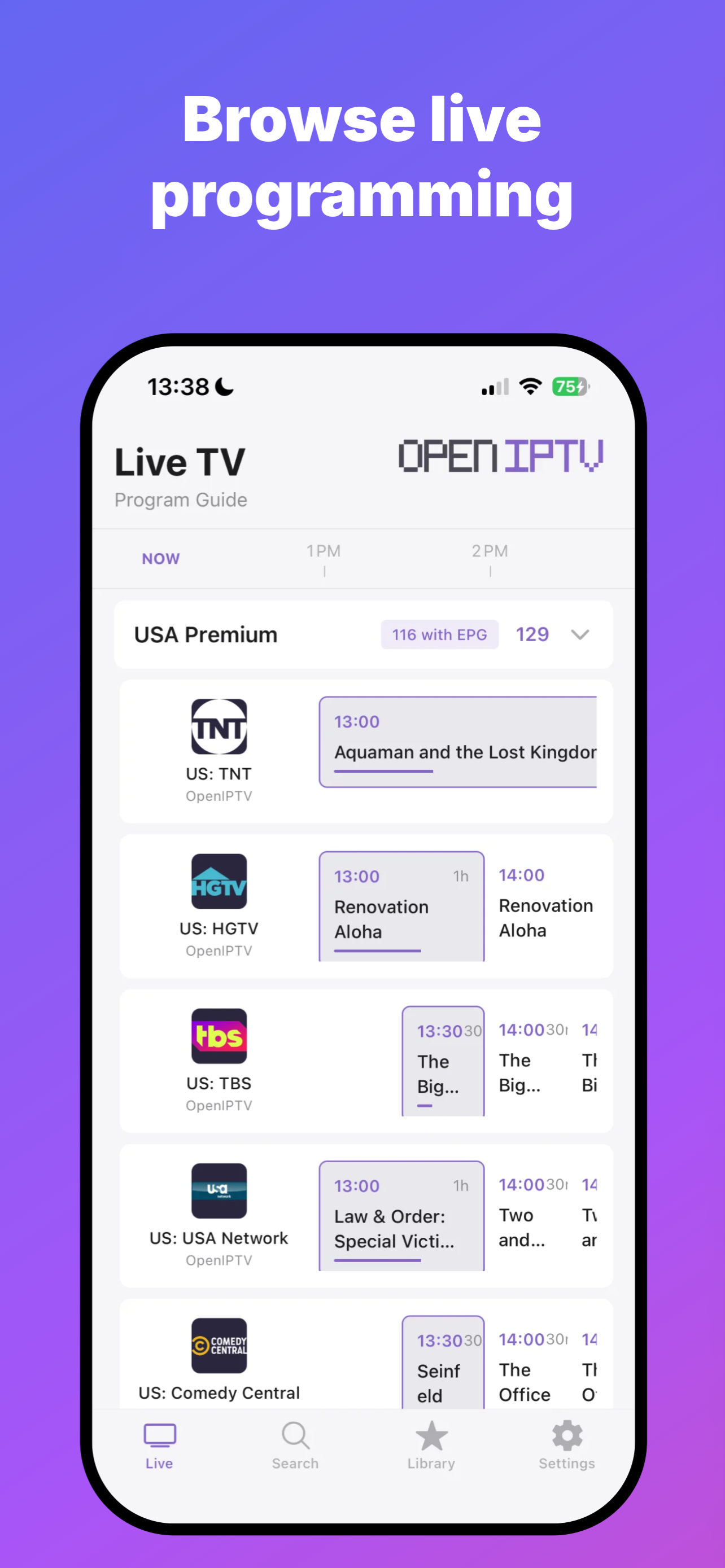Tap the HGTV channel logo
Viewport: 725px width, 1568px height.
(x=219, y=883)
